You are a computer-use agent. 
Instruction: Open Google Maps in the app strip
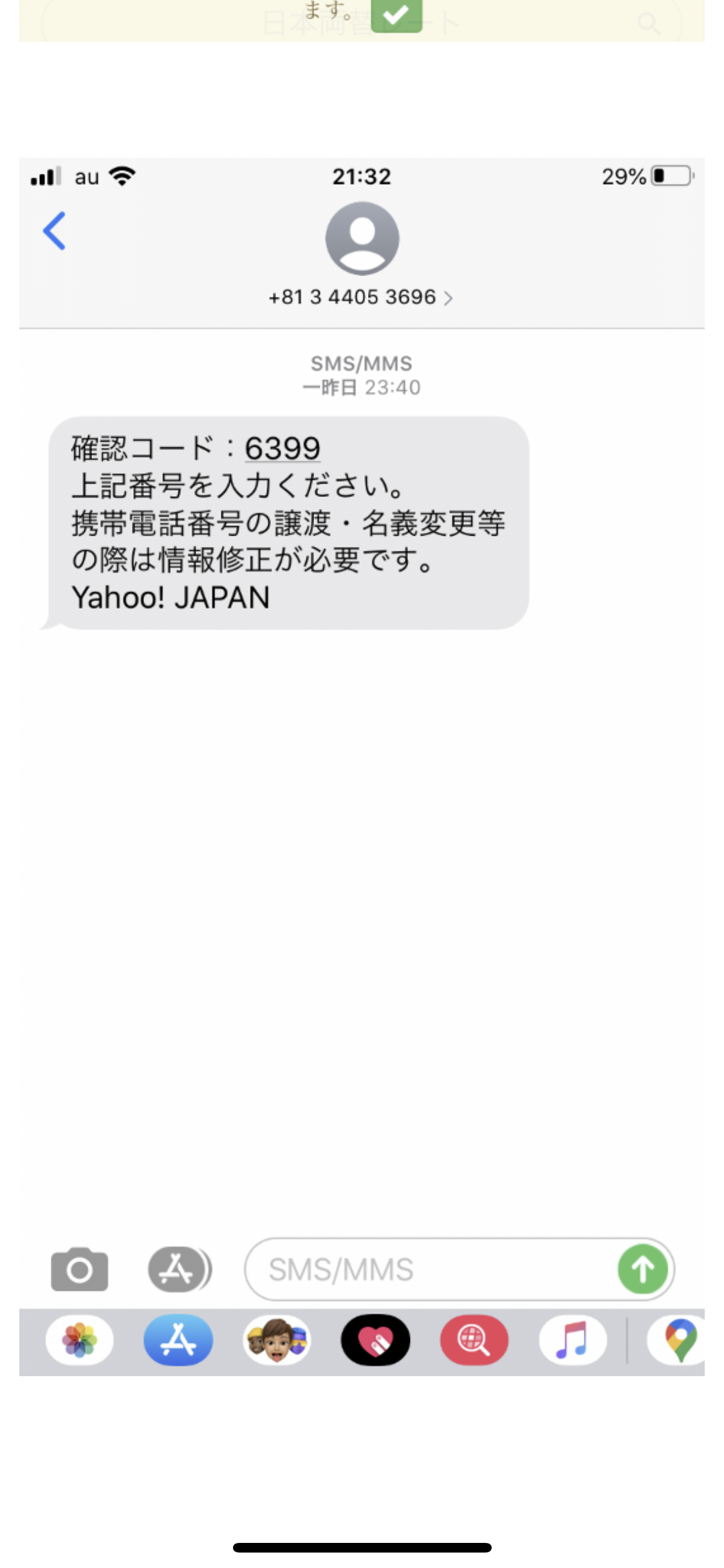click(679, 1341)
